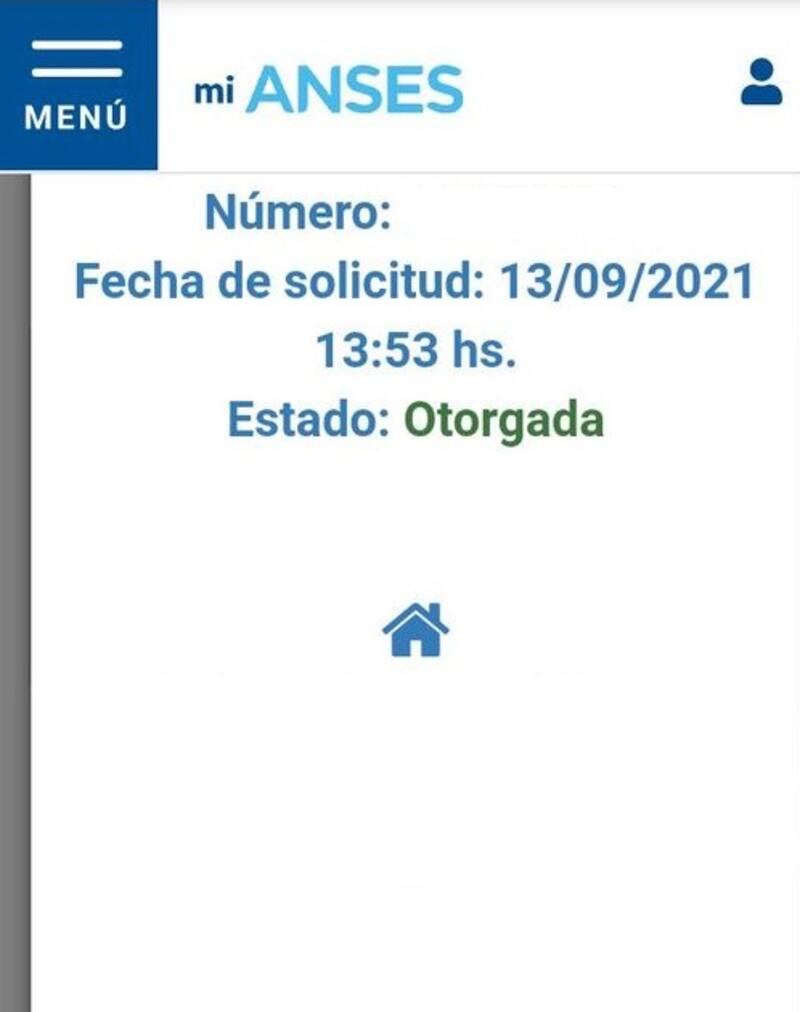The image size is (800, 1012).
Task: Open the MENÚ drawer button
Action: pos(77,84)
